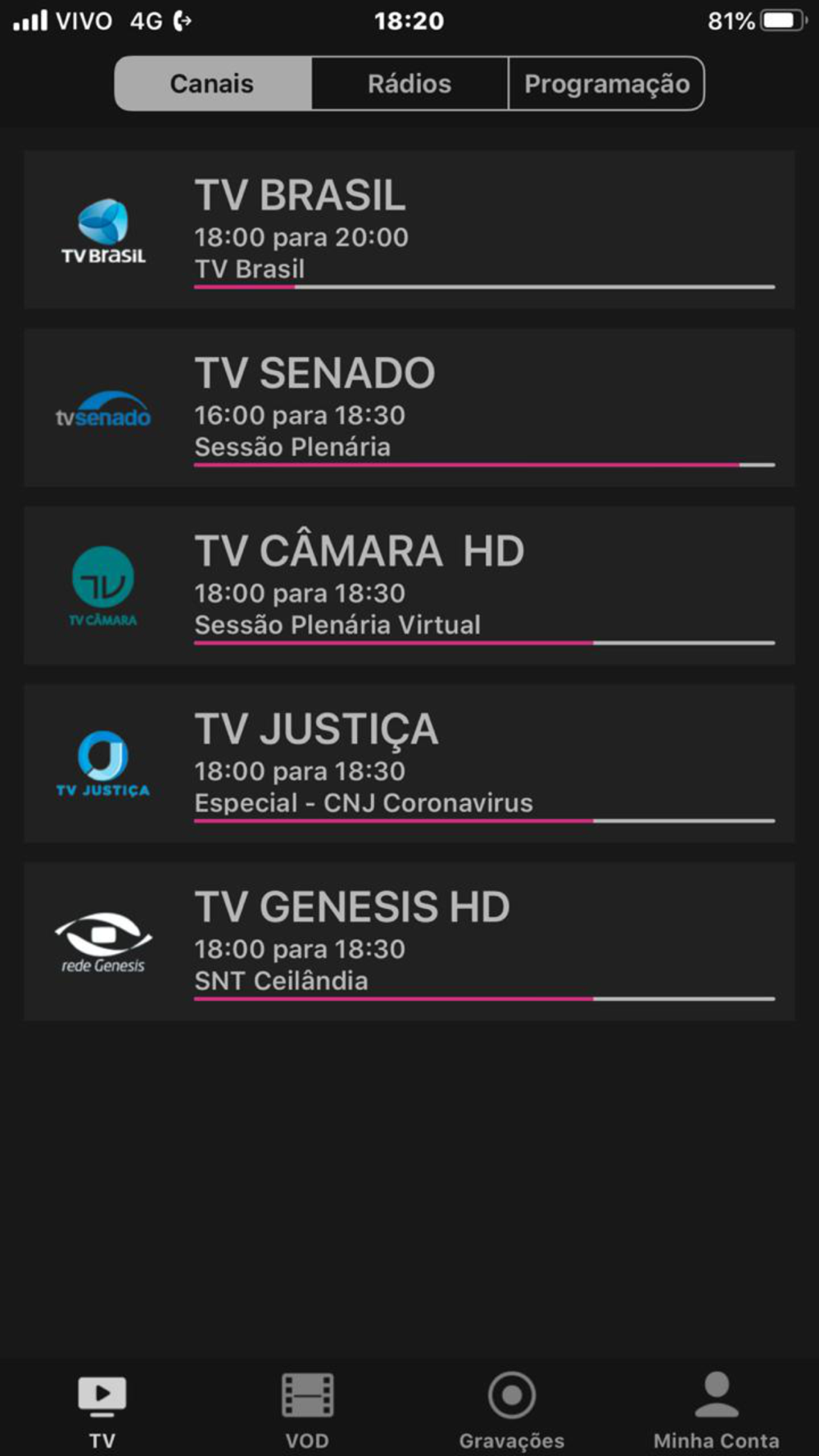Switch to the VOD tab
Screen dimensions: 819x1456
[x=307, y=1410]
